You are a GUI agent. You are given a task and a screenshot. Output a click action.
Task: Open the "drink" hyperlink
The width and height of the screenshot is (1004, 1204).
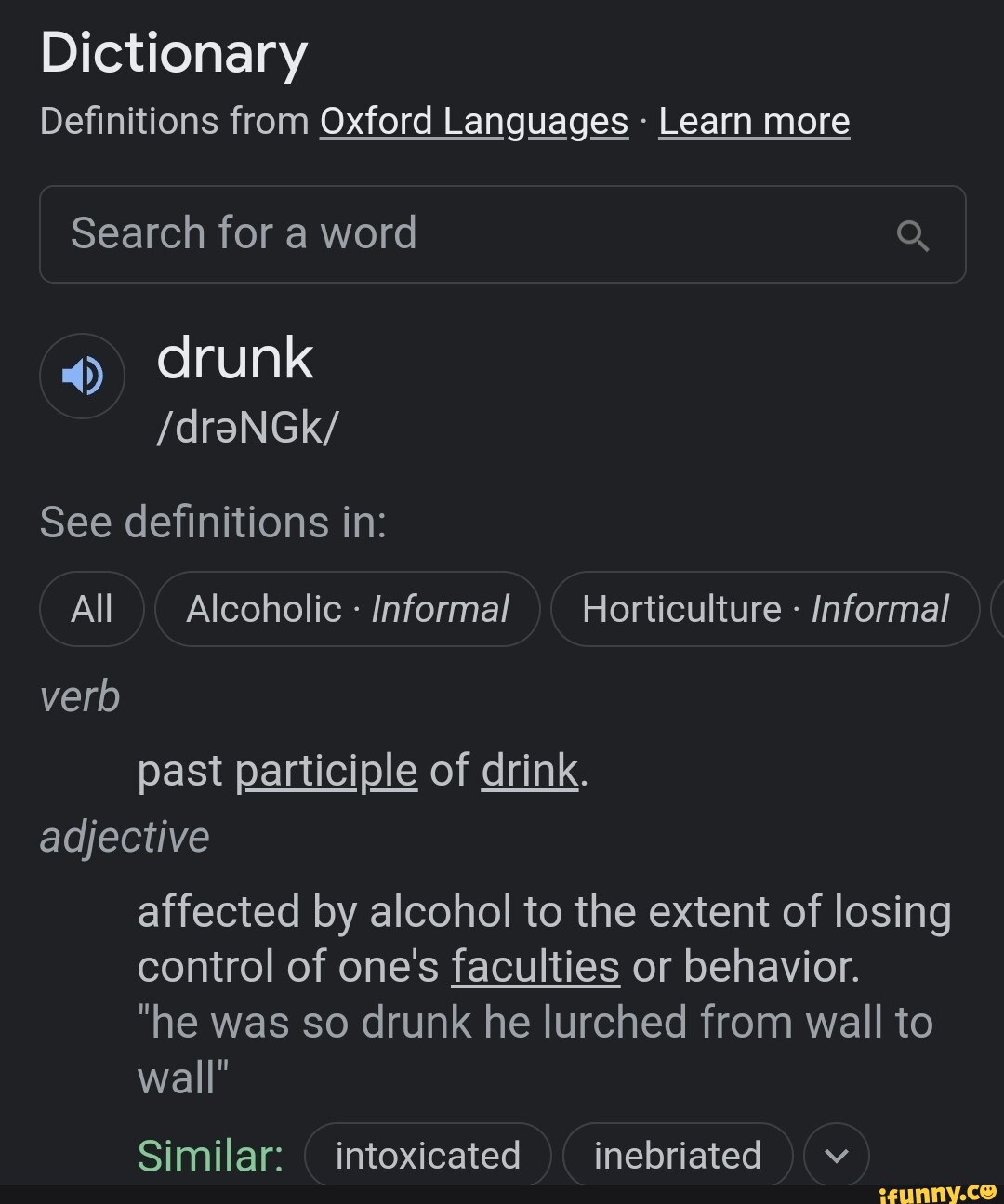coord(527,770)
